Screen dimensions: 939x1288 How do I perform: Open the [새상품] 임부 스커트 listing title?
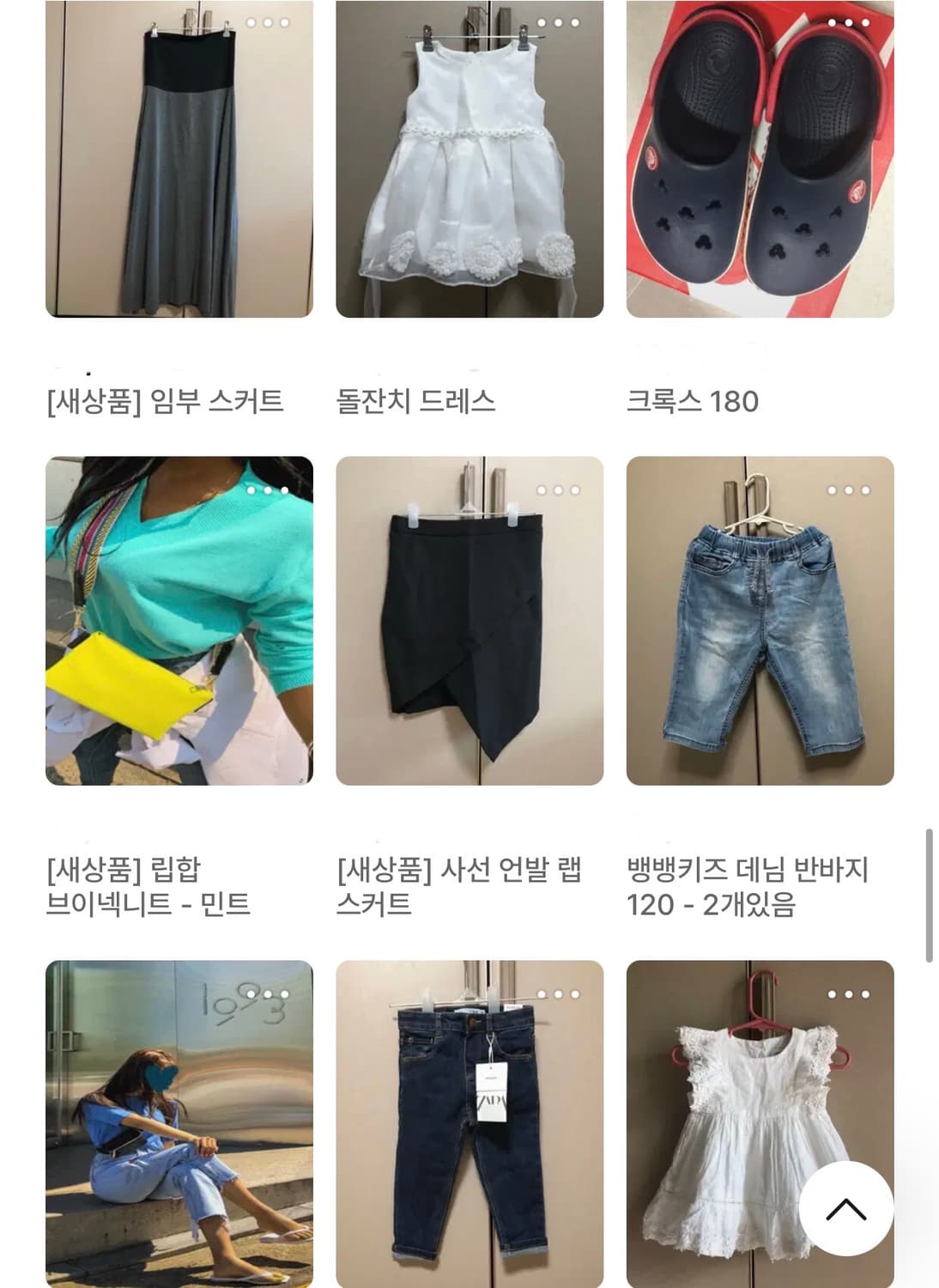(x=163, y=399)
